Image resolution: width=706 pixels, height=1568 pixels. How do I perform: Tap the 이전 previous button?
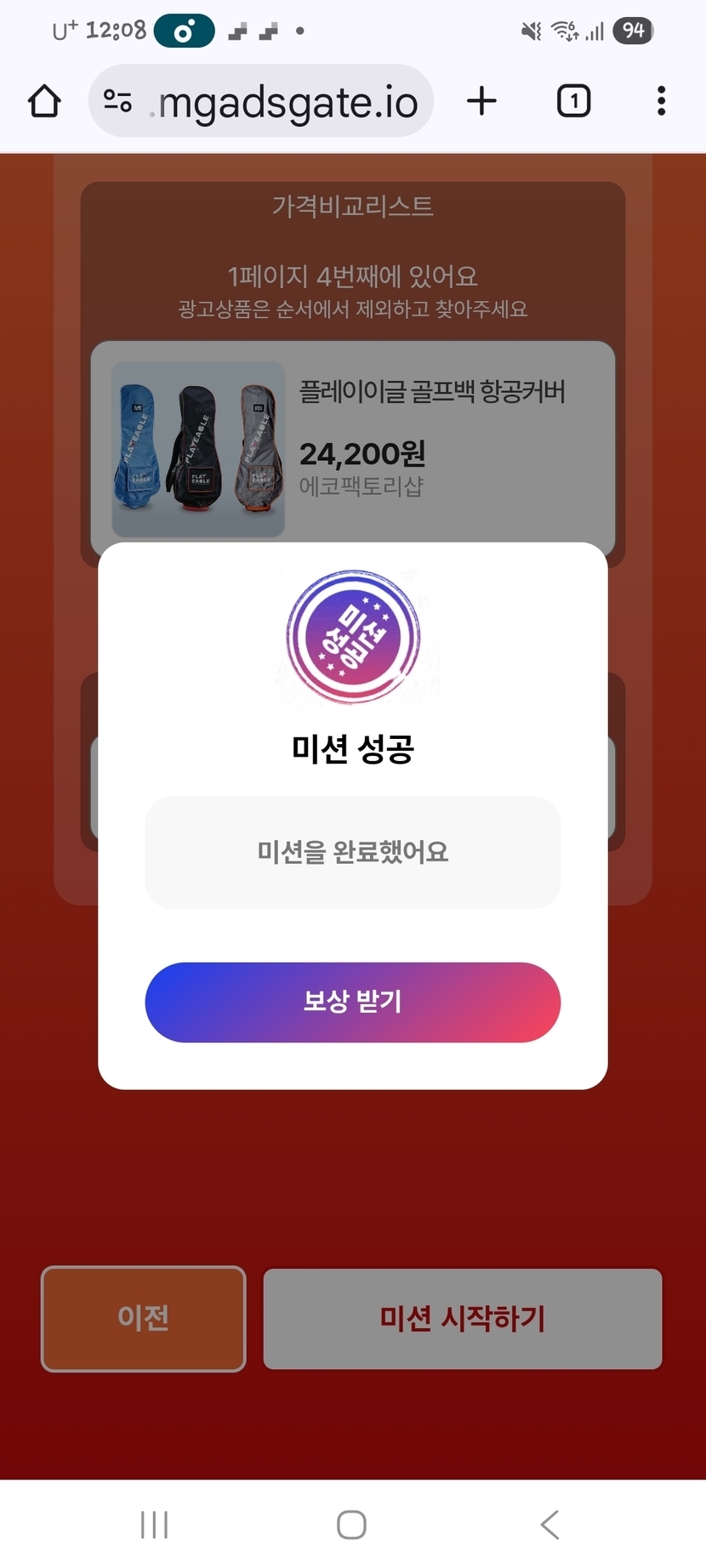click(143, 1318)
